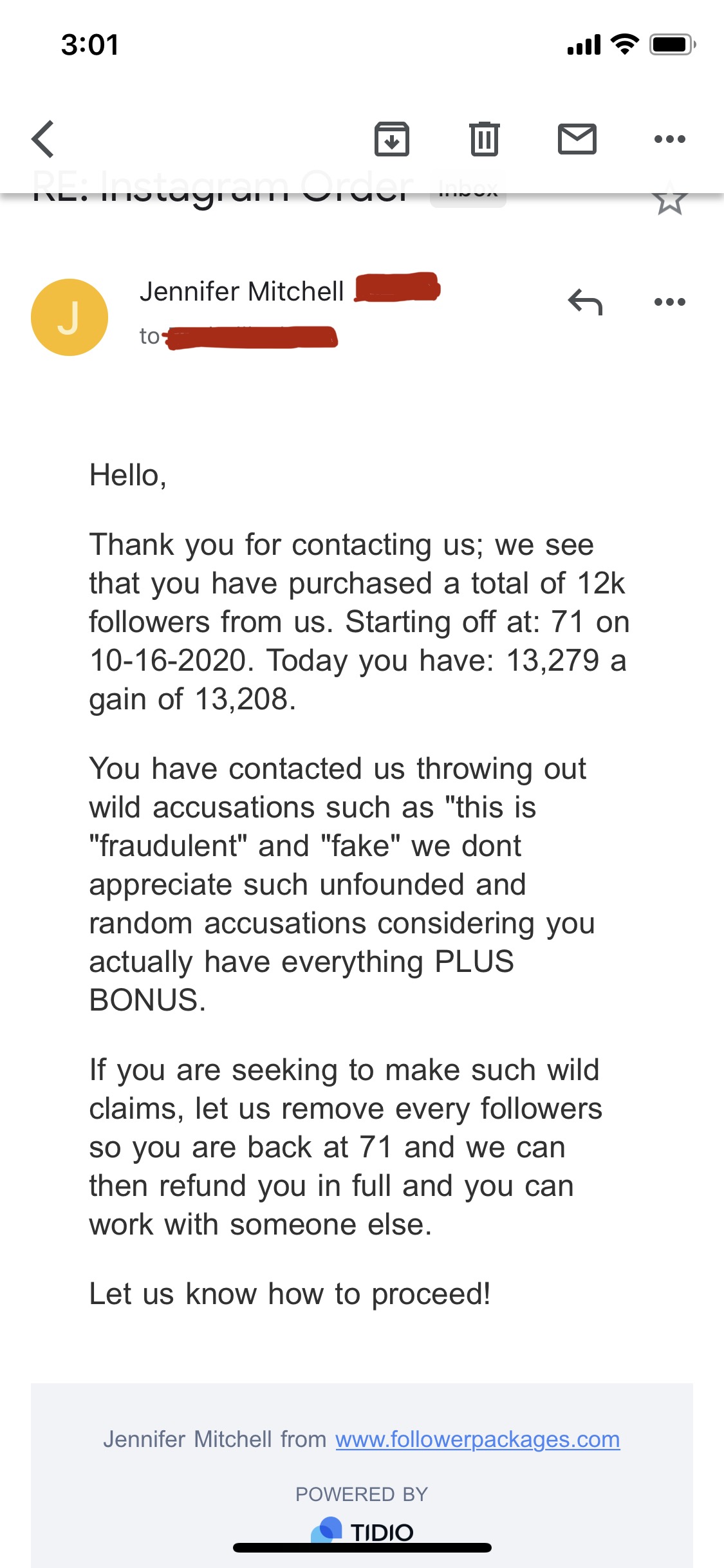The image size is (724, 1568).
Task: Go back to the inbox
Action: (43, 139)
